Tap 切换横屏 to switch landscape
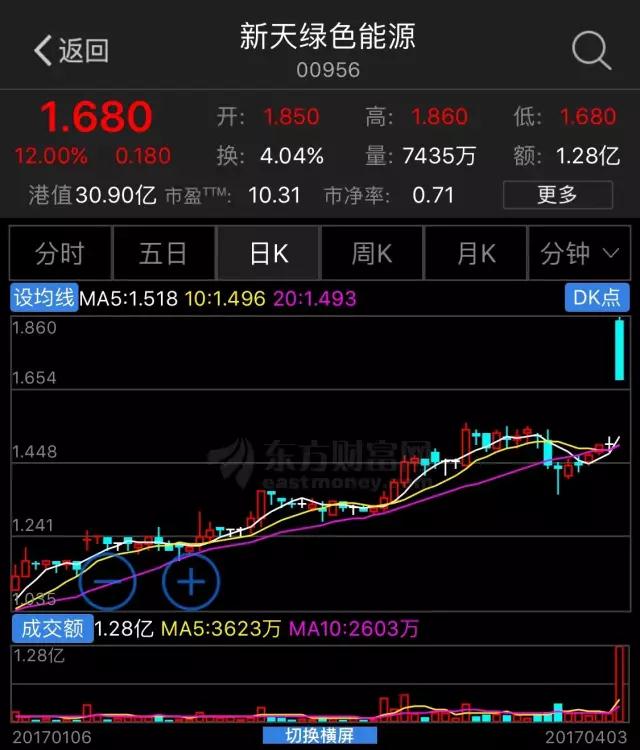Screen dimensions: 640x750 point(321,737)
